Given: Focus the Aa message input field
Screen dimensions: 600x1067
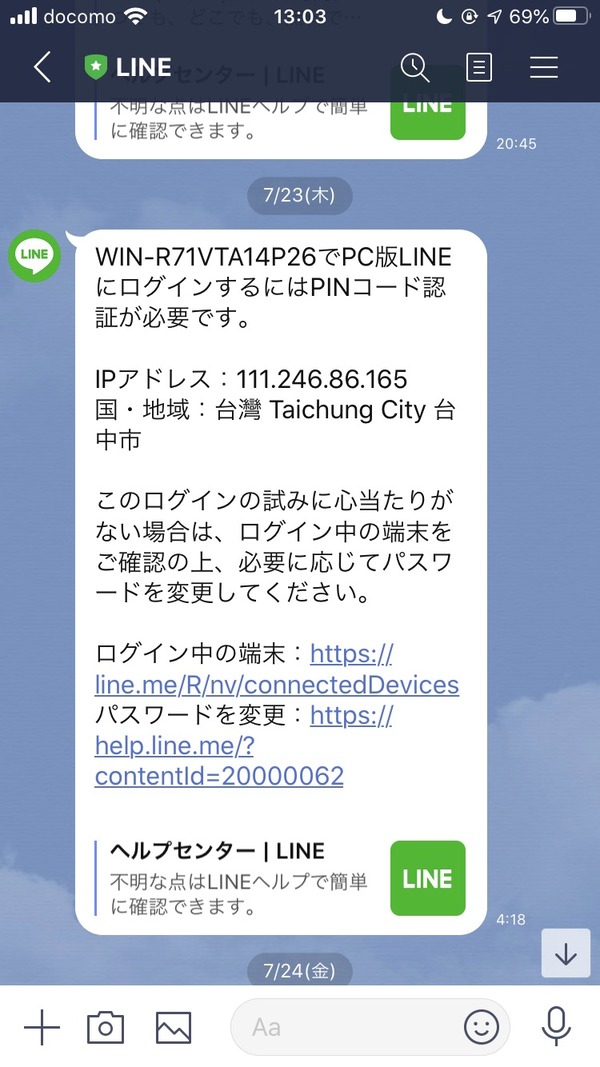Looking at the screenshot, I should click(x=347, y=1027).
